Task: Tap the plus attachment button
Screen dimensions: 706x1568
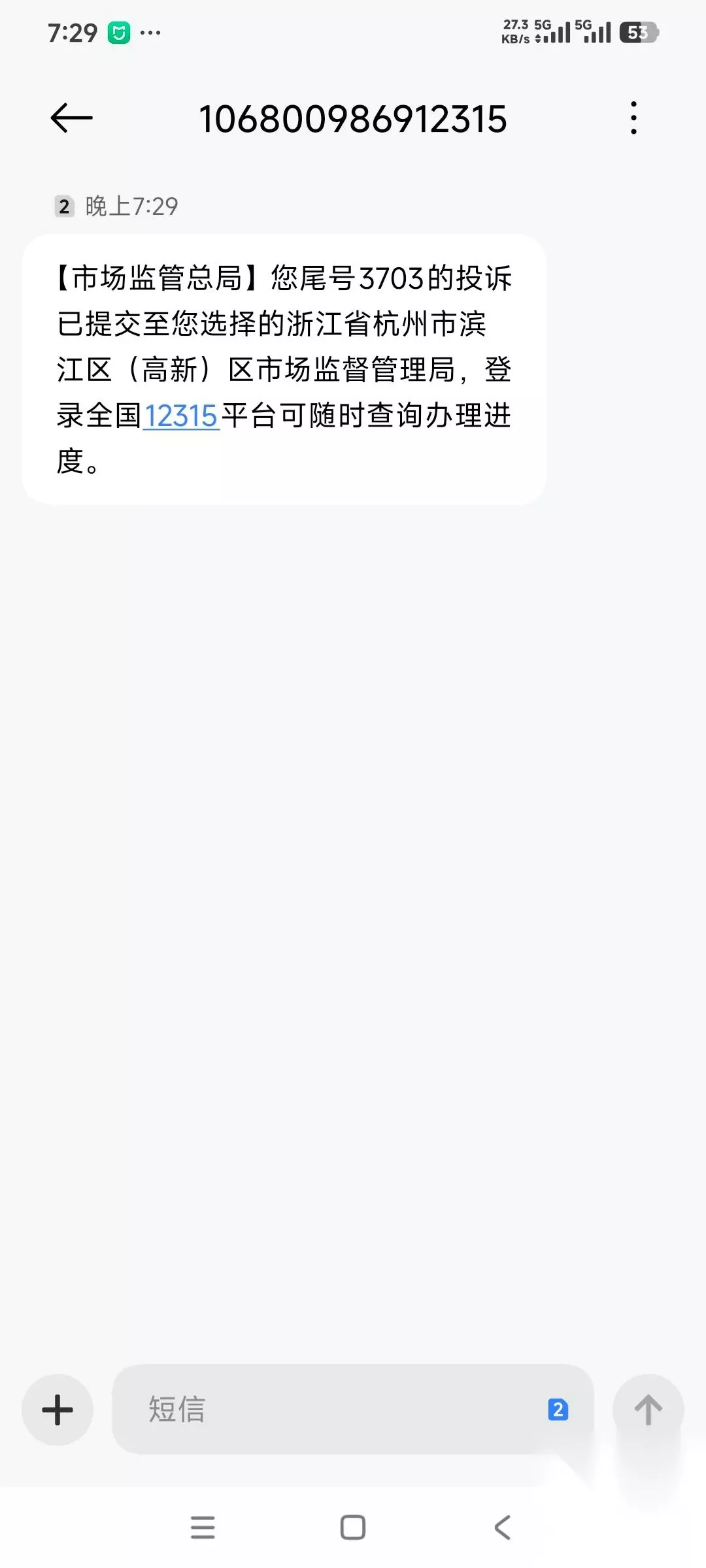Action: pos(58,1409)
